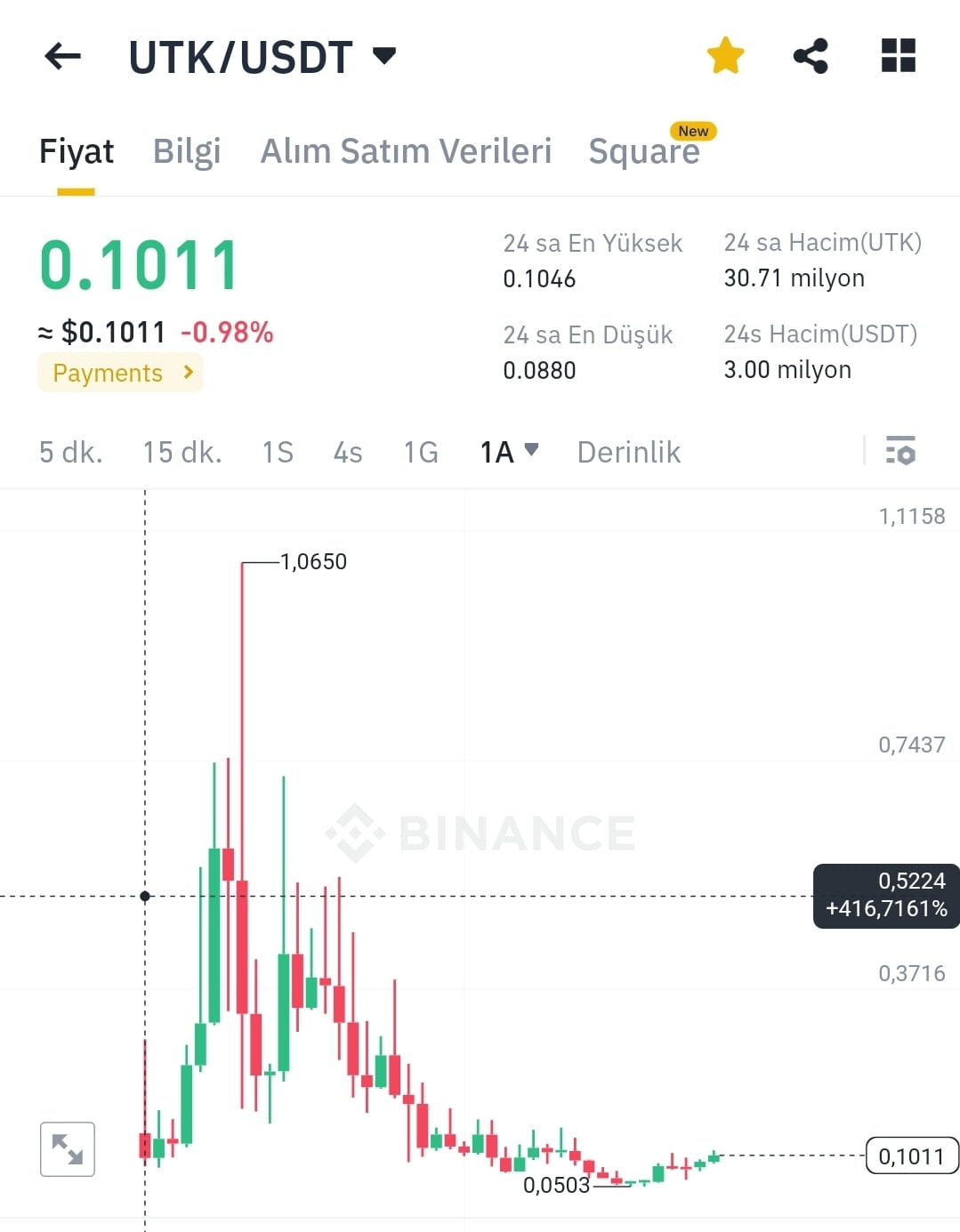Switch to the Bilgi tab
Viewport: 960px width, 1232px height.
click(x=186, y=150)
